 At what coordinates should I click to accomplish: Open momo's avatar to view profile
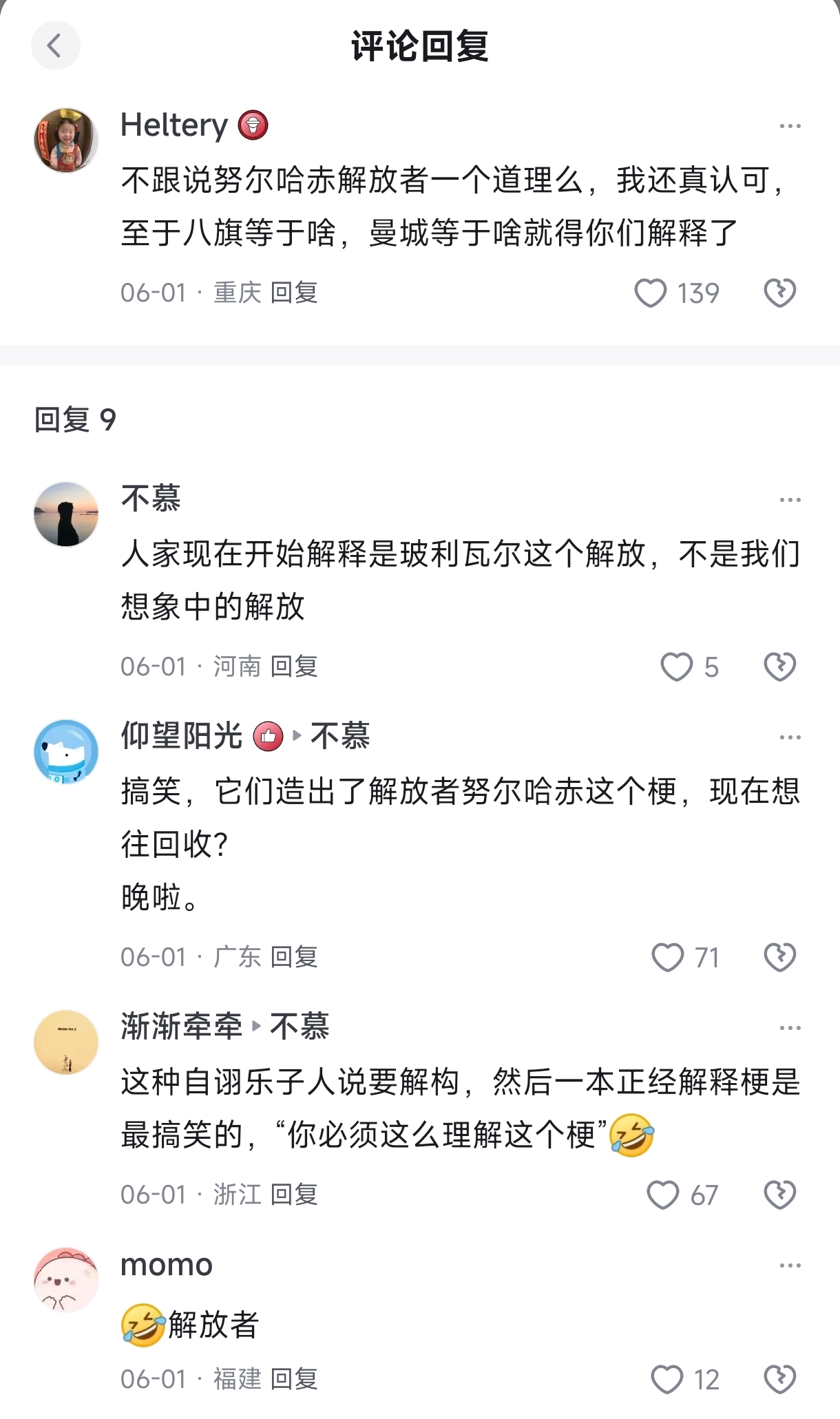coord(66,1280)
